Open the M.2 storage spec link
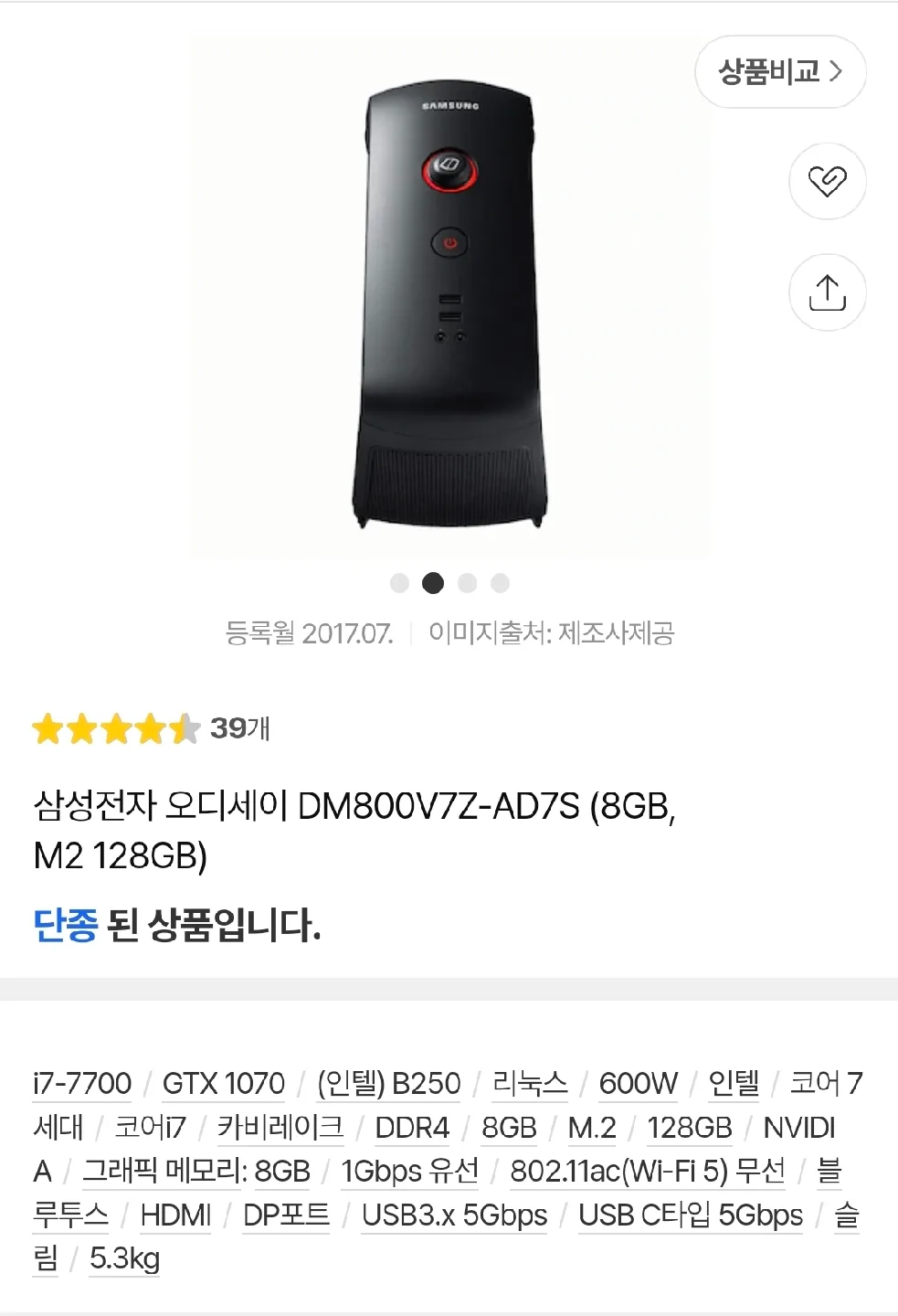The image size is (898, 1316). coord(592,1128)
